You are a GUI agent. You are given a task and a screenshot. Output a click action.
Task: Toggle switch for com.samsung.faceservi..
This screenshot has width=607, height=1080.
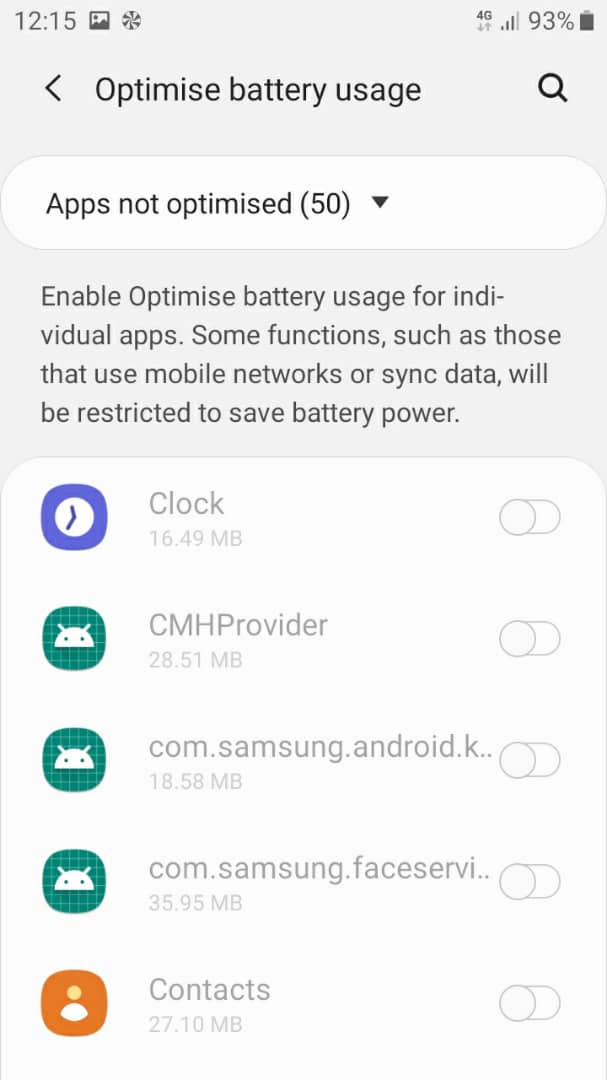pyautogui.click(x=530, y=882)
